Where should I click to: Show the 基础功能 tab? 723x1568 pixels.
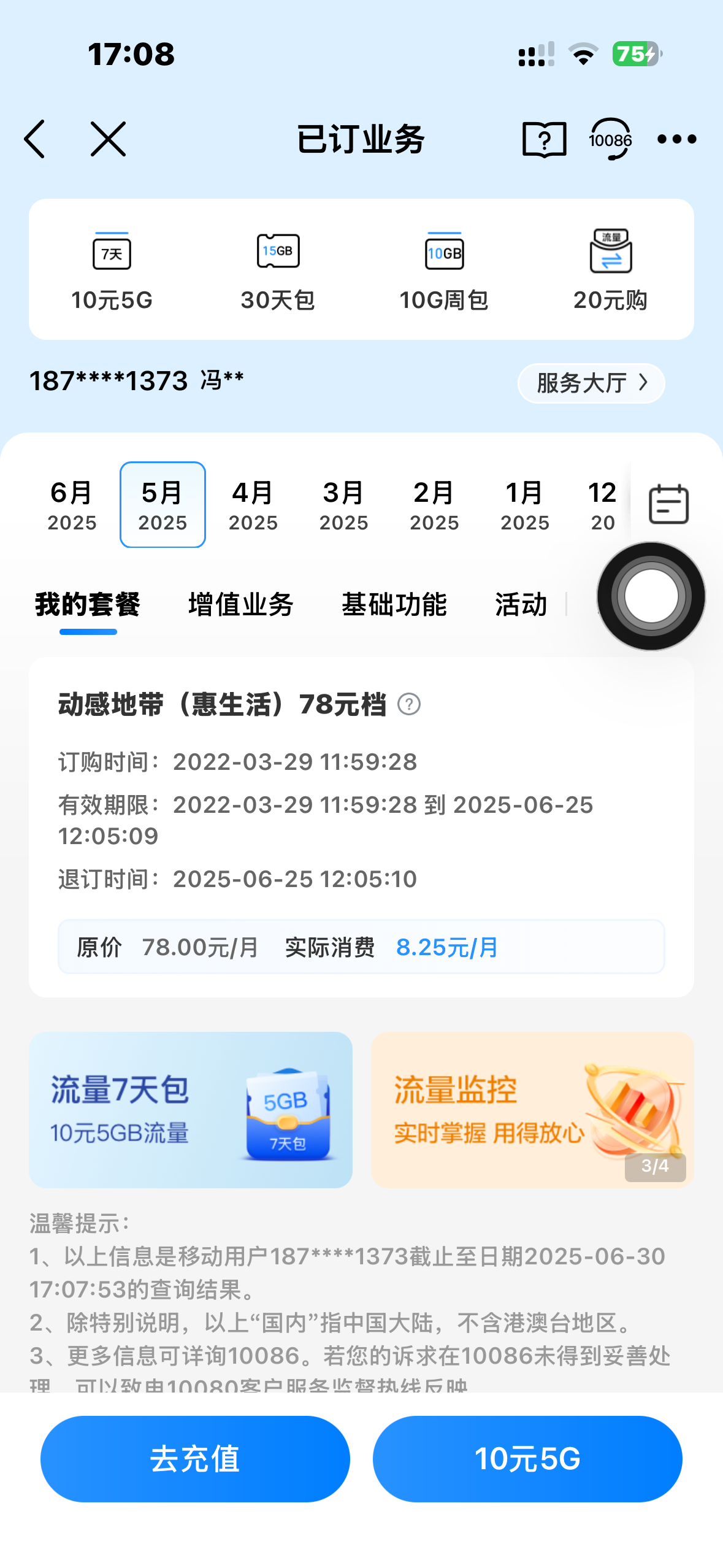(x=394, y=605)
